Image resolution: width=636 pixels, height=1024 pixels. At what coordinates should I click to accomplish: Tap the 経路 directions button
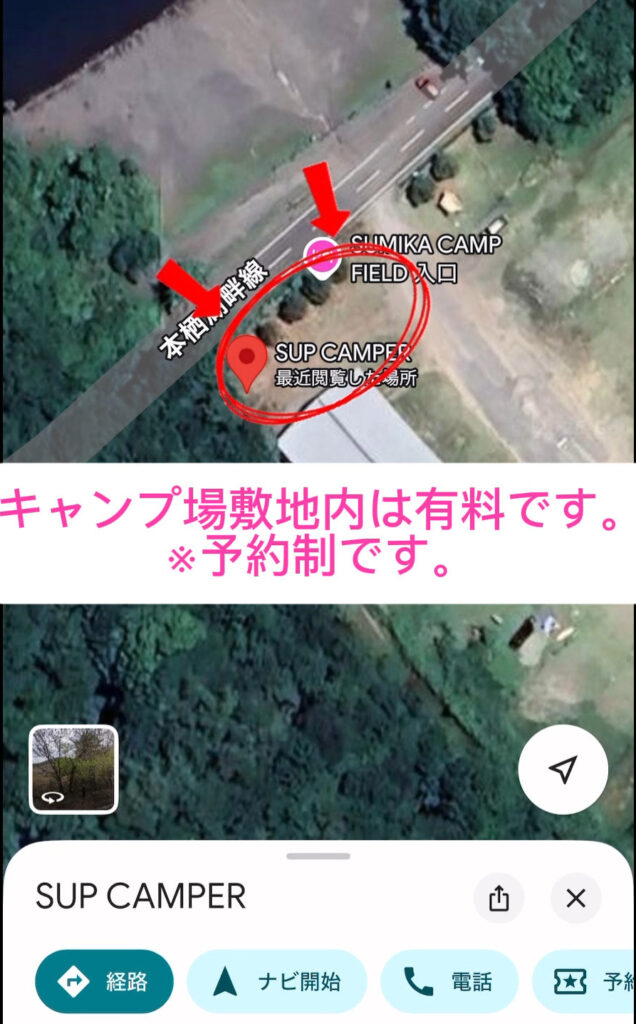104,982
